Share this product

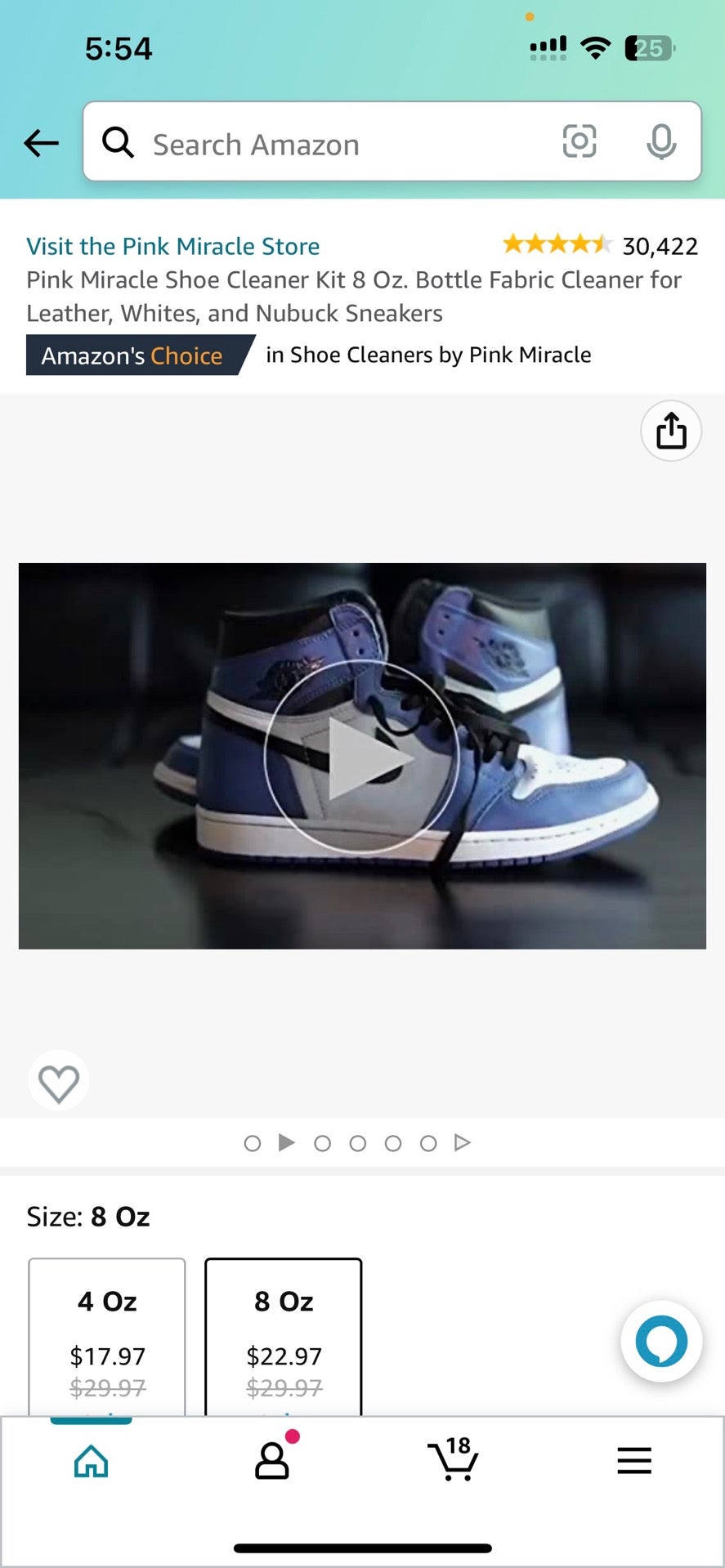[x=671, y=431]
